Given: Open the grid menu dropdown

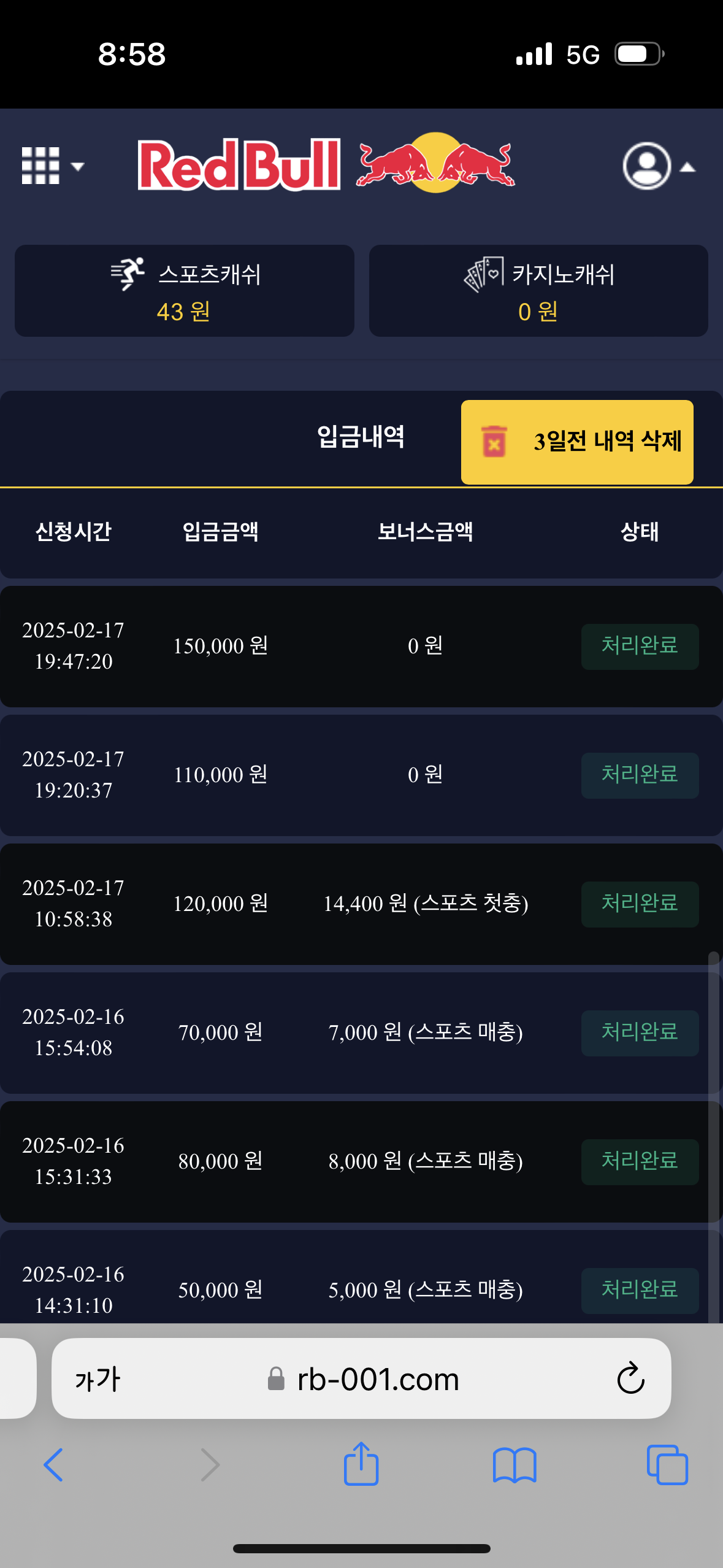Looking at the screenshot, I should coord(52,166).
